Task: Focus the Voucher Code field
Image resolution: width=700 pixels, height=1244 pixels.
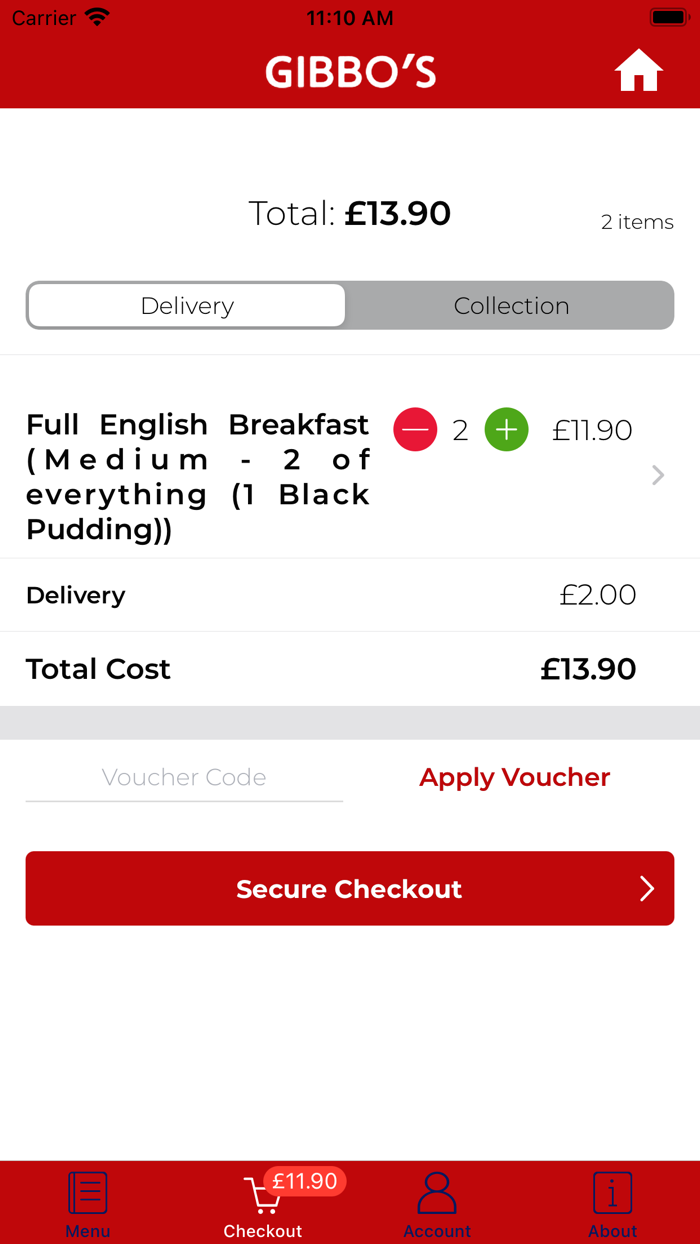Action: pos(184,778)
